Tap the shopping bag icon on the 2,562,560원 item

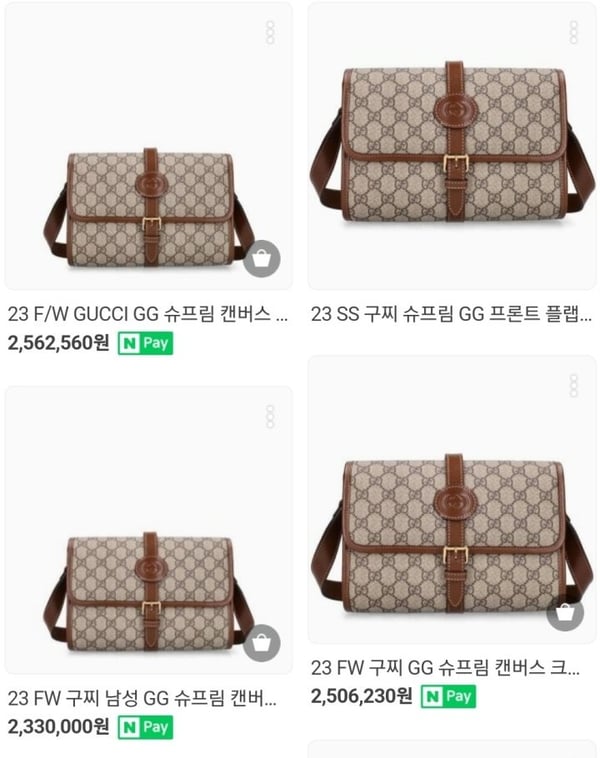262,259
